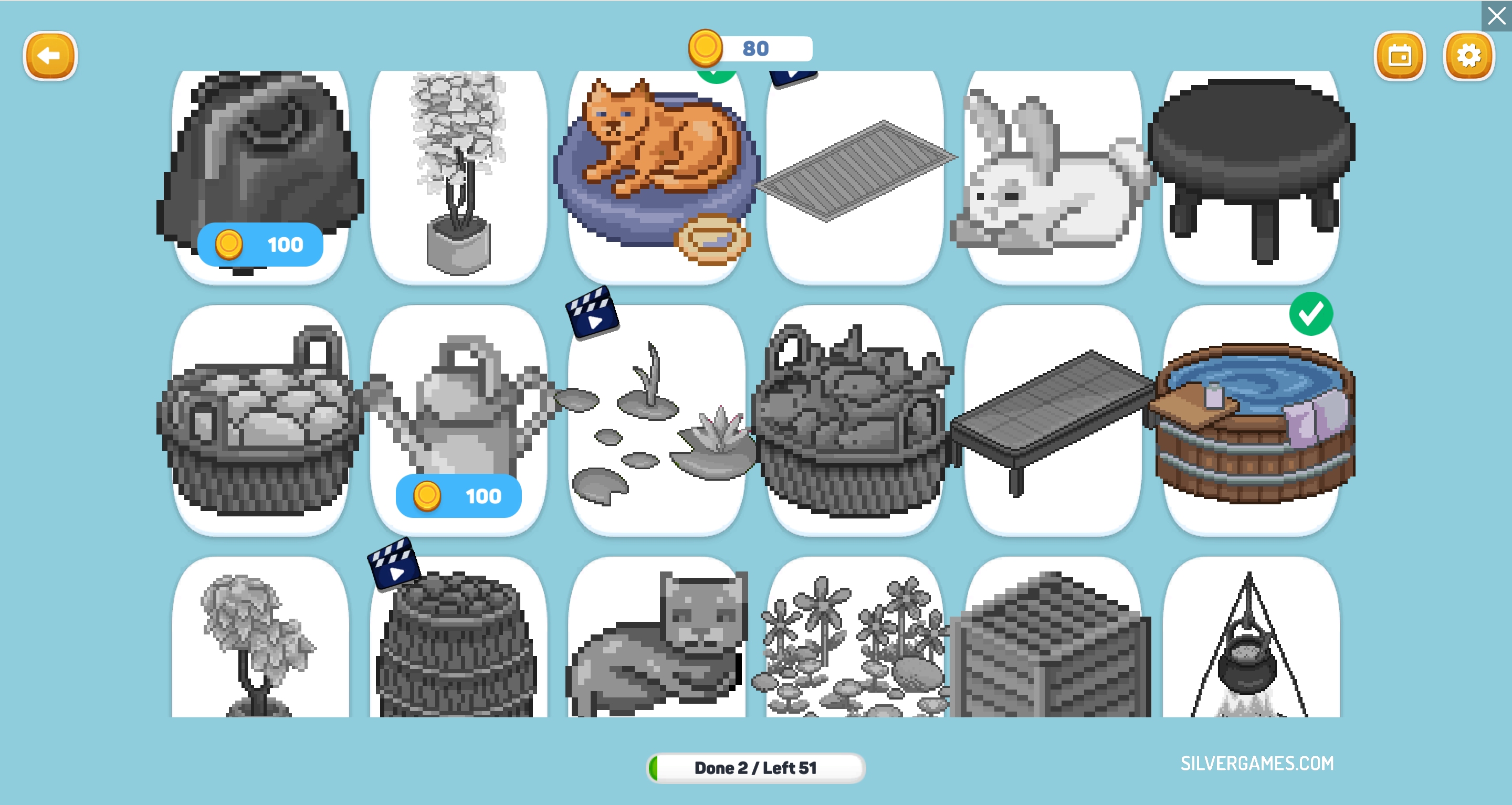Buy the backpack picture for 100 coins

coord(260,245)
